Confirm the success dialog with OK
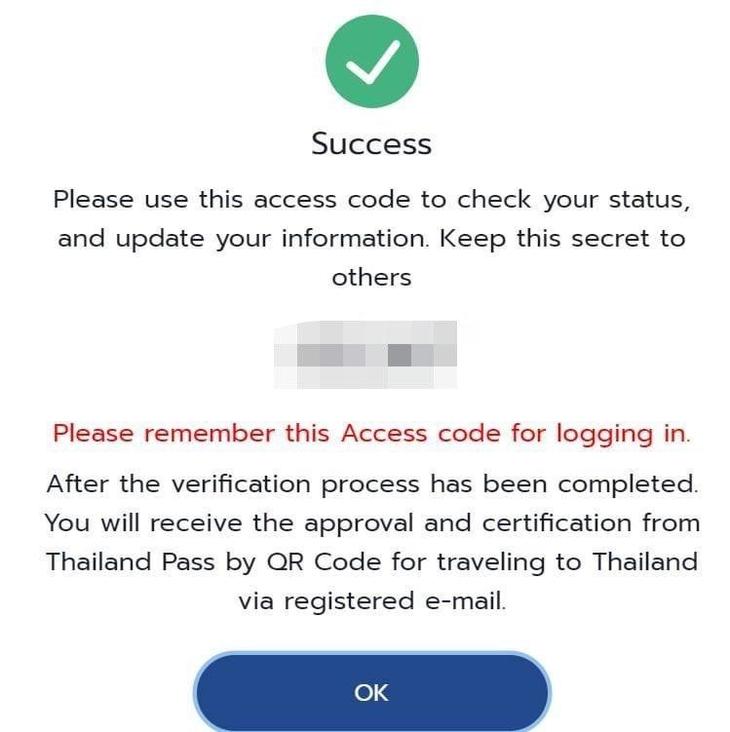 (x=371, y=692)
